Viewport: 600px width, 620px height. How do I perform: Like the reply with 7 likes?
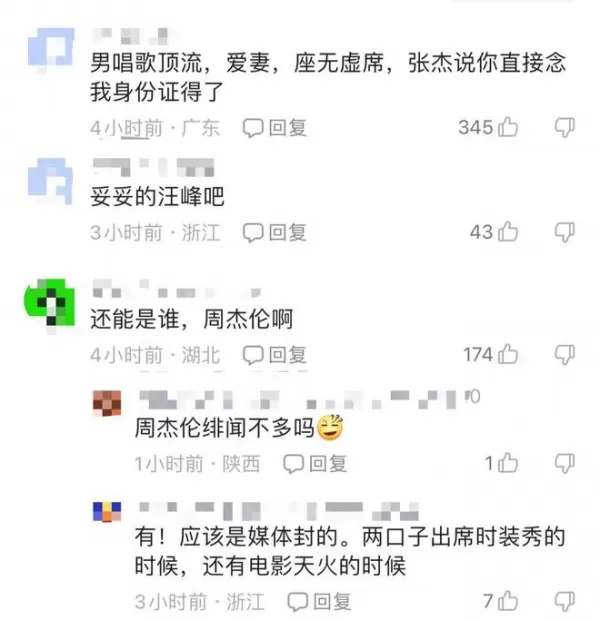(x=508, y=601)
